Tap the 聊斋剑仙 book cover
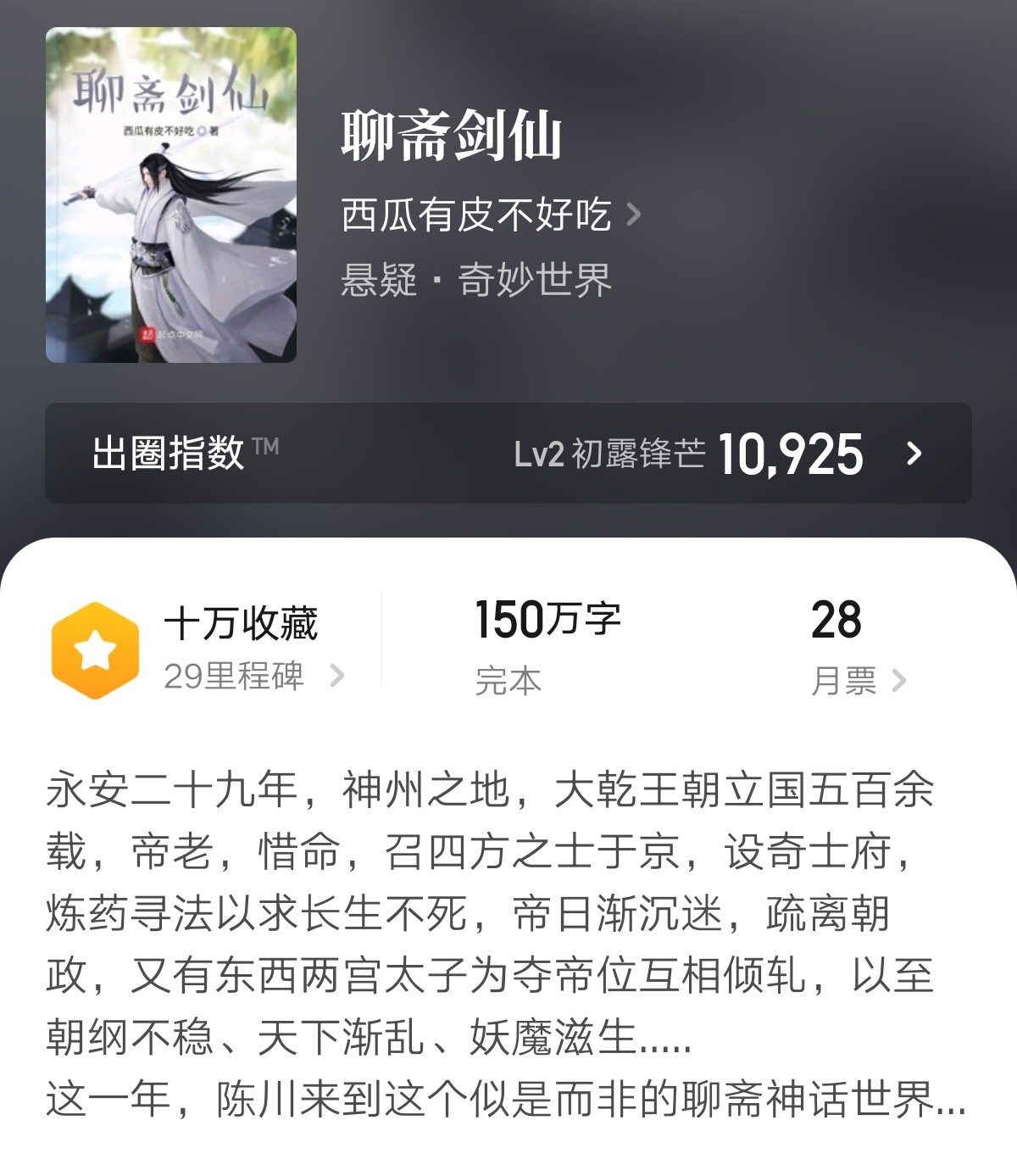 171,195
